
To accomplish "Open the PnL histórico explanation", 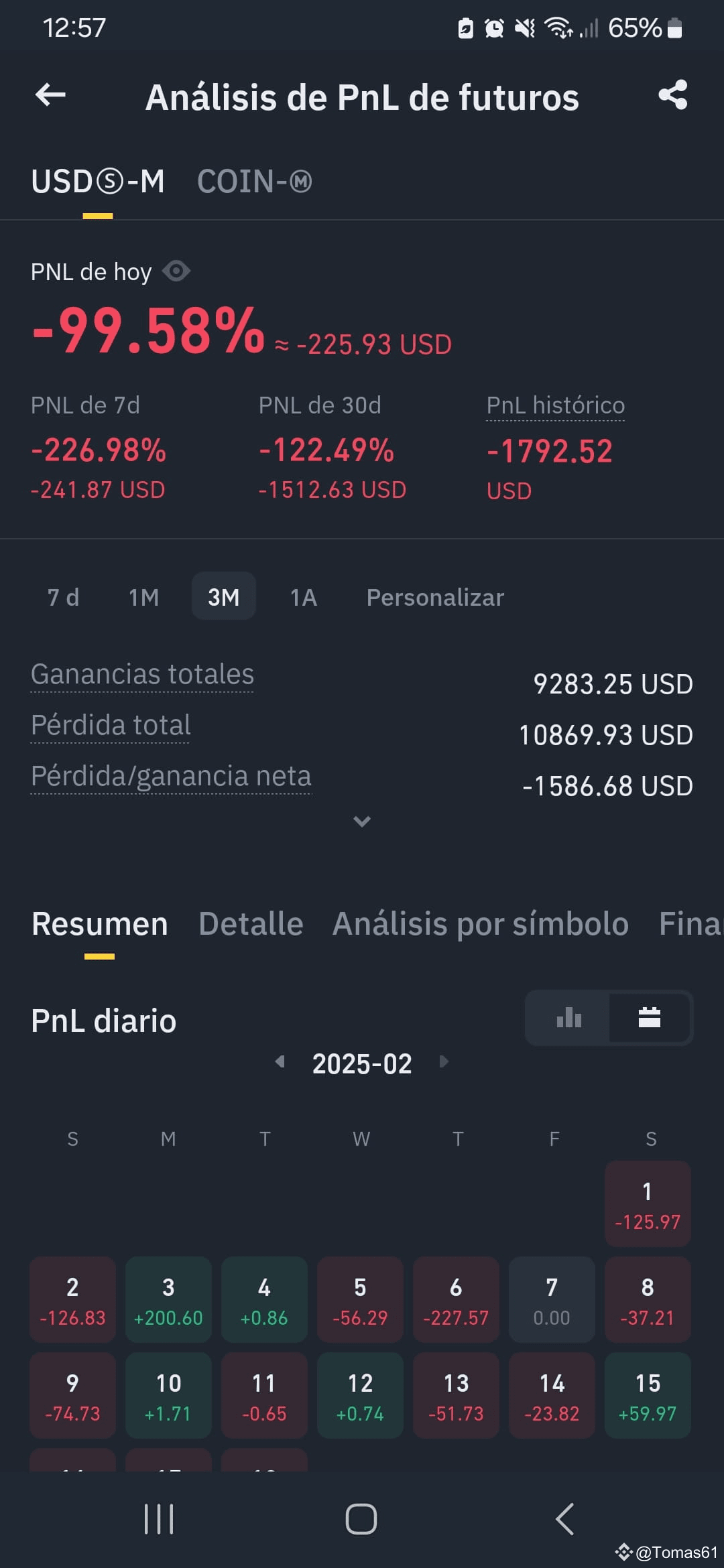I will click(x=555, y=405).
